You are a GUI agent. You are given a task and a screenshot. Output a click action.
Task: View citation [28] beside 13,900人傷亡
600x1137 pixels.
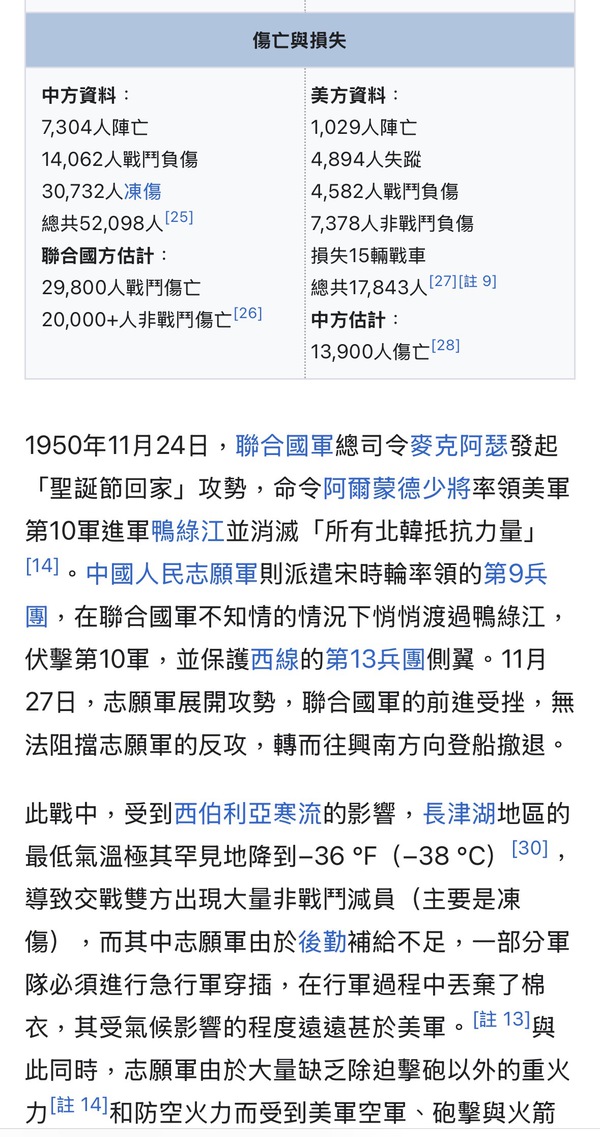(445, 345)
